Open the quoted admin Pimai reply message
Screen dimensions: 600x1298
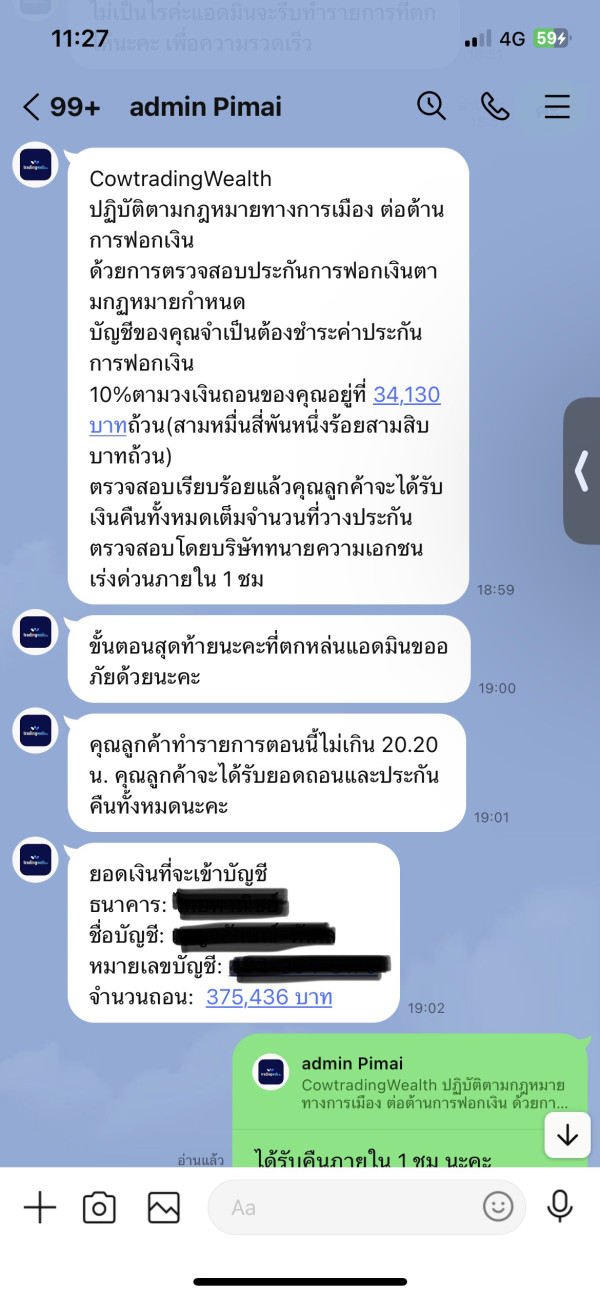411,1085
